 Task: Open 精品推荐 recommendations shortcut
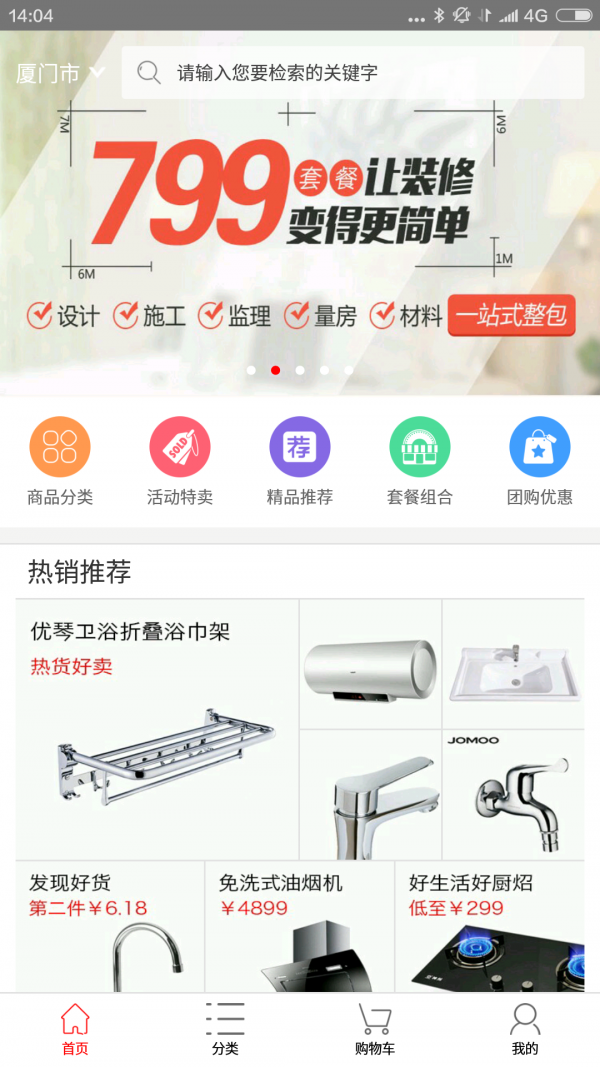click(x=300, y=460)
